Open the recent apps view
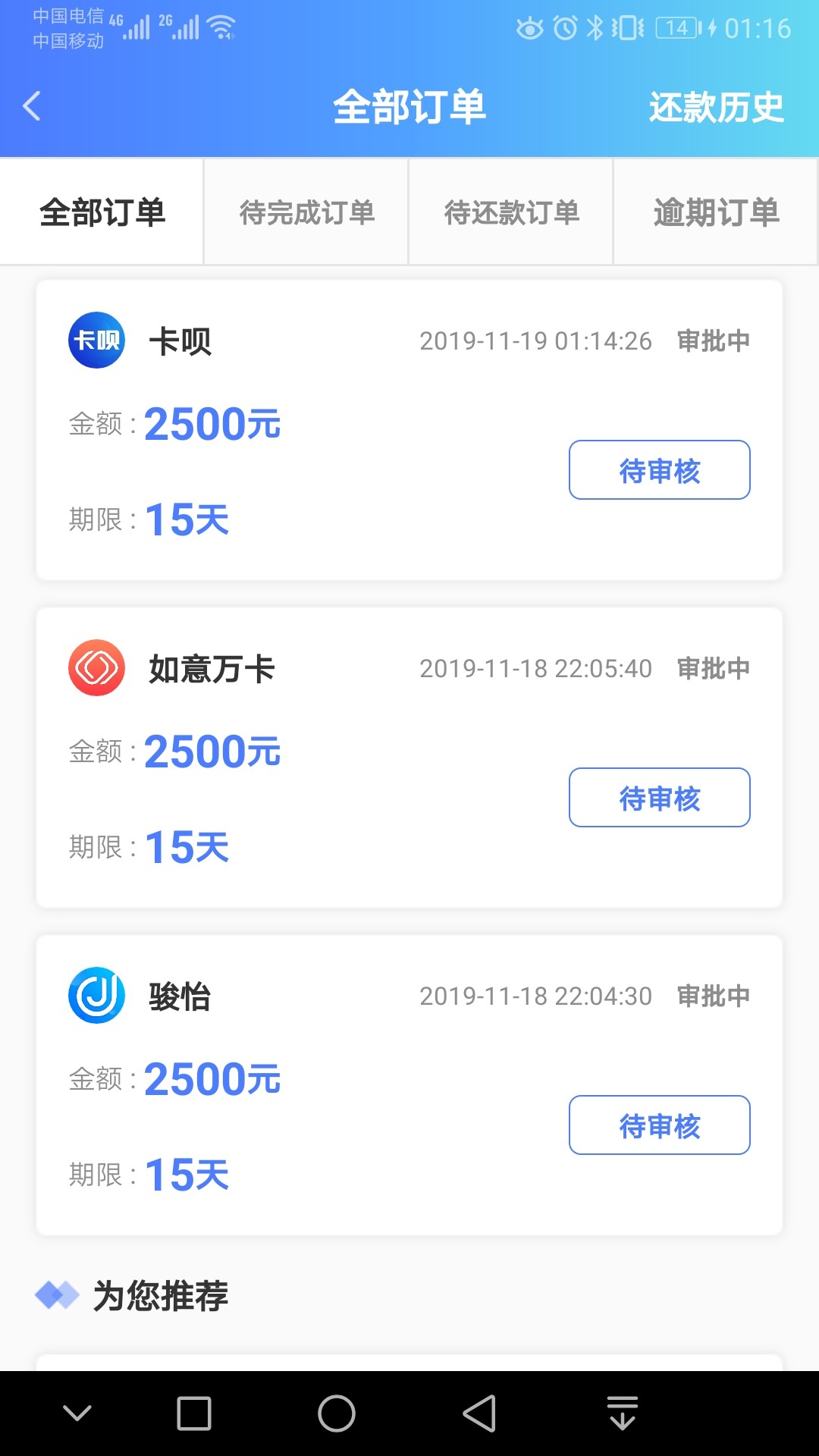 click(x=194, y=1414)
